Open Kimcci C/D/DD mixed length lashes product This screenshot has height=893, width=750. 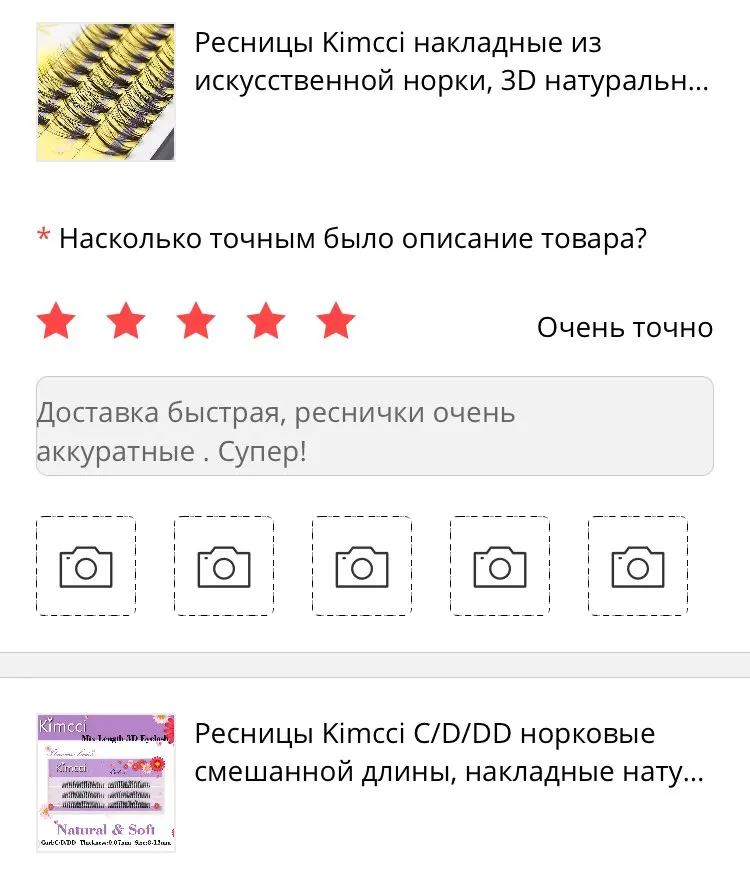[450, 753]
